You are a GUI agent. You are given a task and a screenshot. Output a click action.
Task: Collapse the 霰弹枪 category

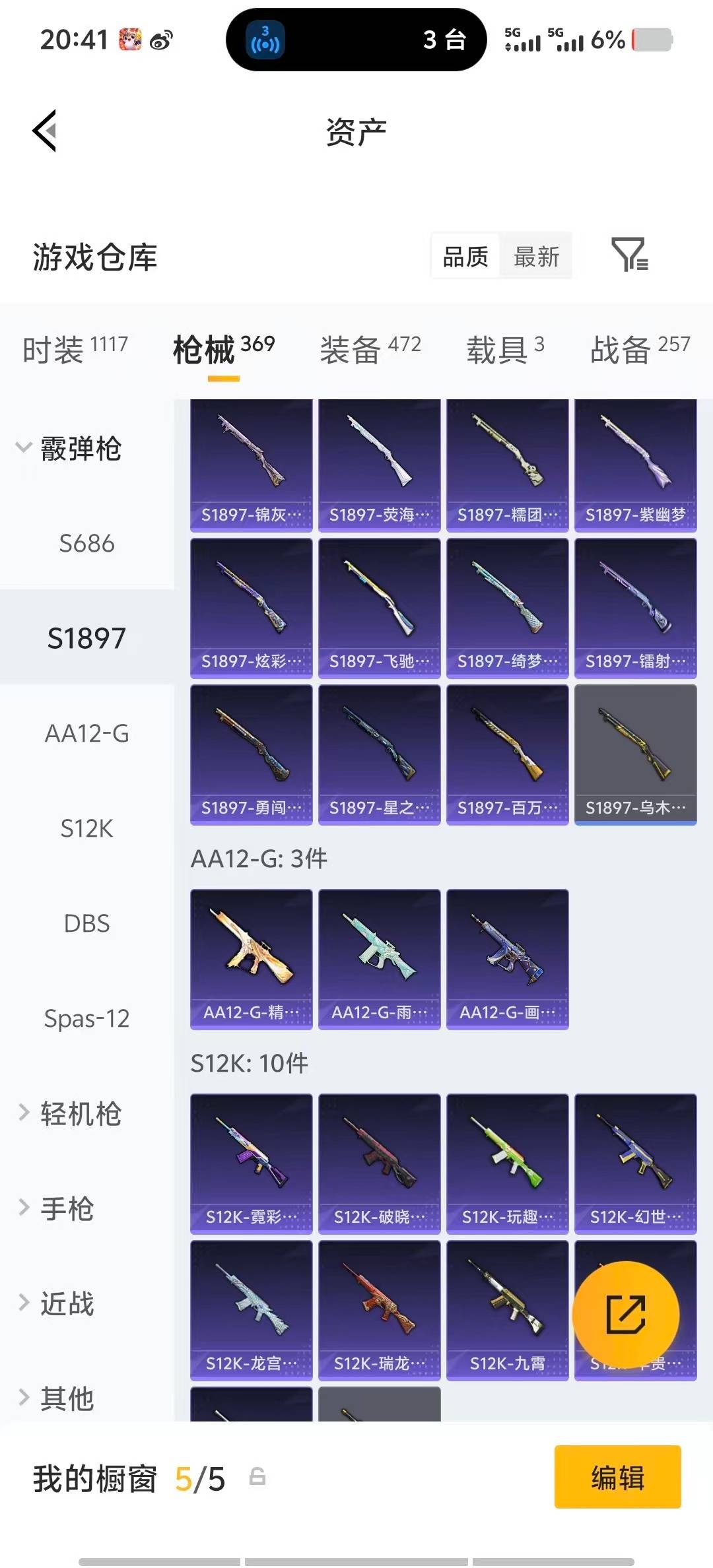point(69,449)
